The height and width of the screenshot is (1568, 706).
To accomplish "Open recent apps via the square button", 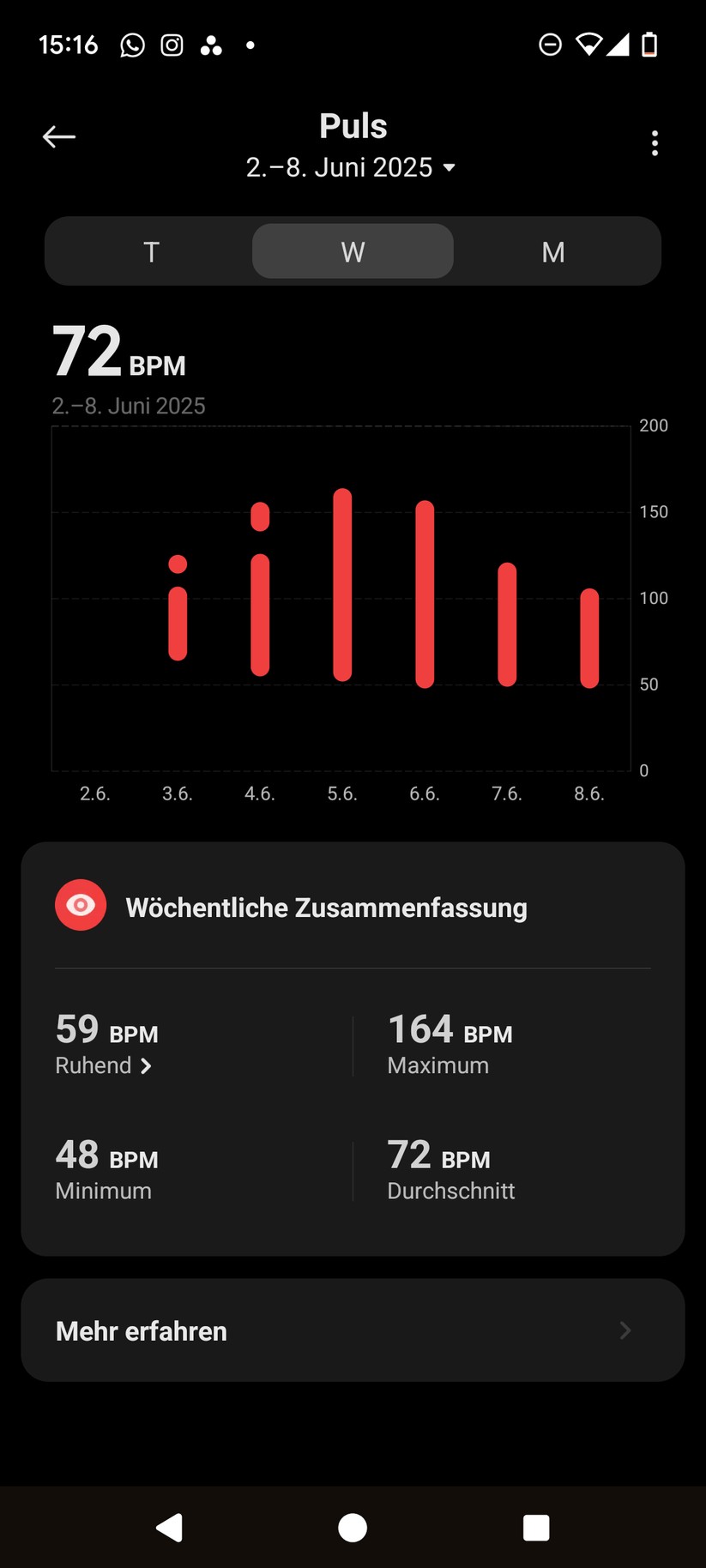I will pos(536,1528).
